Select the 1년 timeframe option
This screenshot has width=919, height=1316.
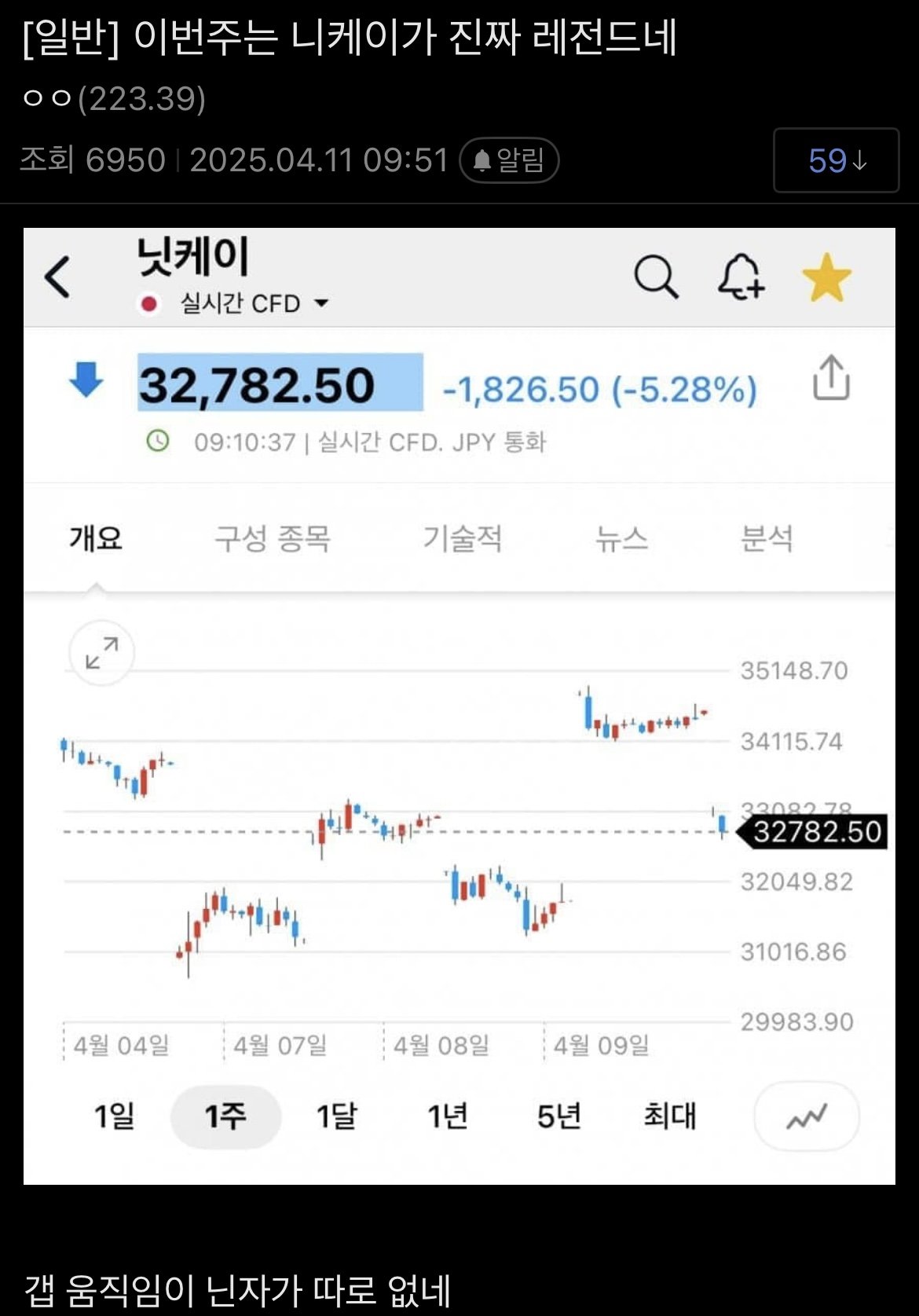pos(449,1116)
